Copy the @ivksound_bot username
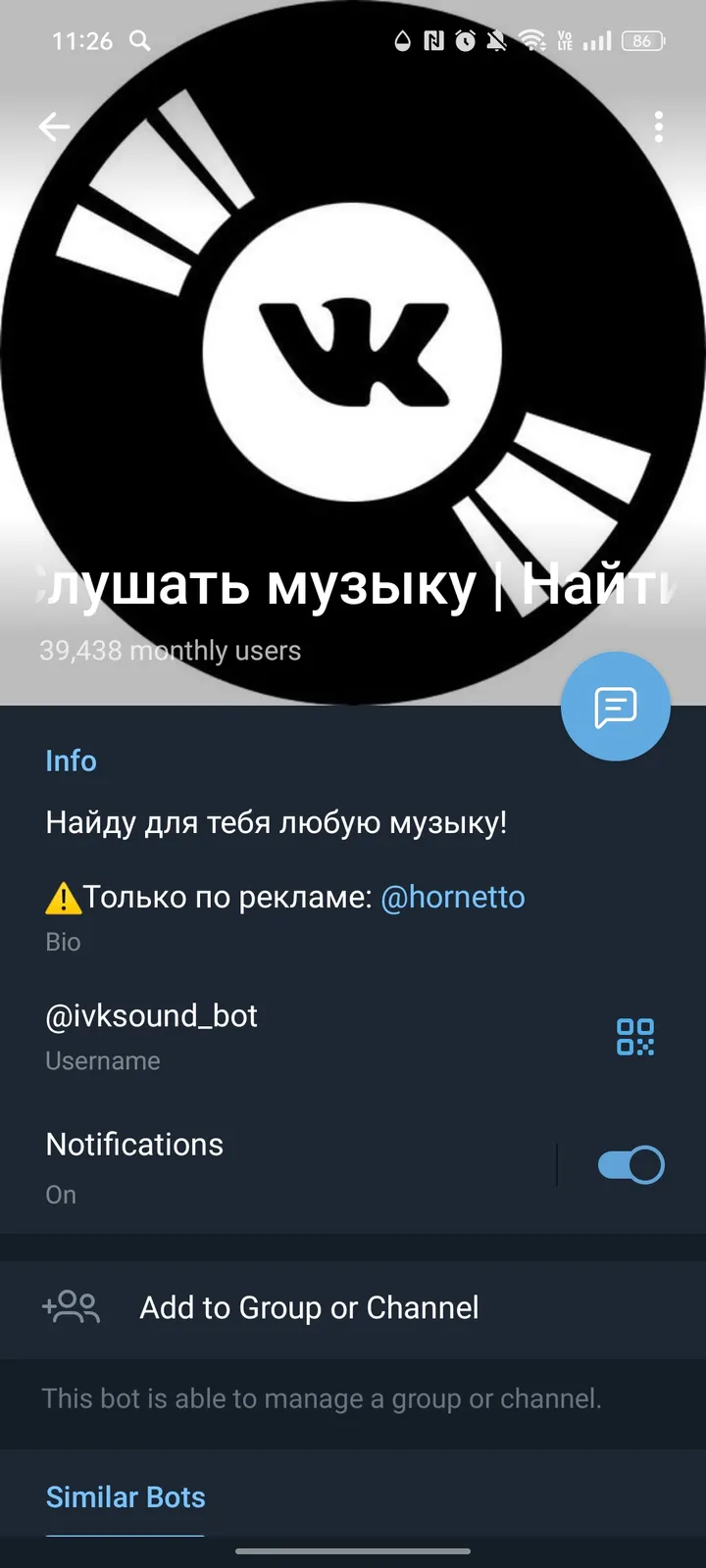The height and width of the screenshot is (1568, 706). pos(150,1016)
